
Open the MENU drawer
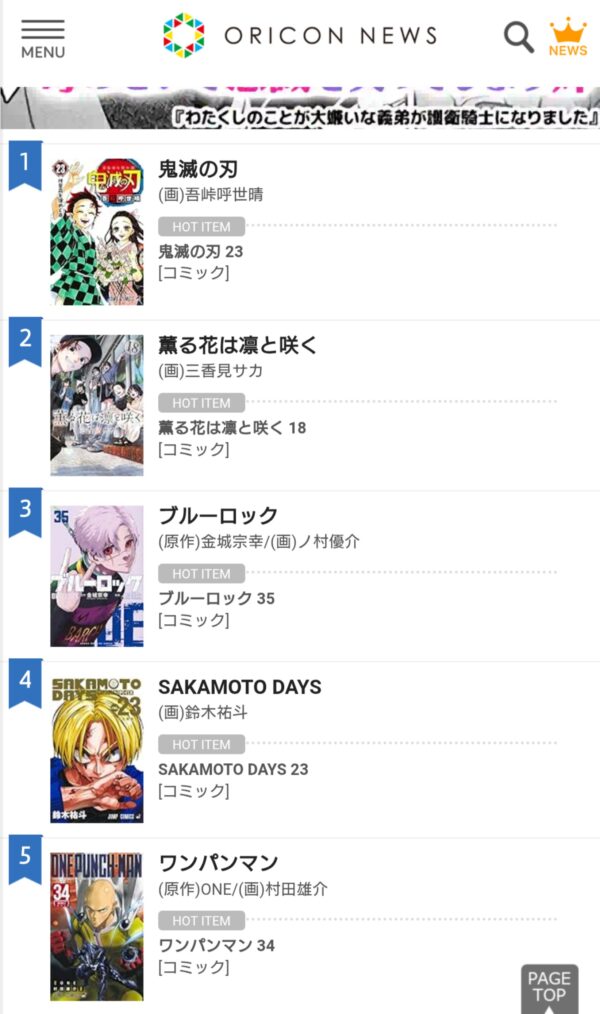pyautogui.click(x=43, y=39)
